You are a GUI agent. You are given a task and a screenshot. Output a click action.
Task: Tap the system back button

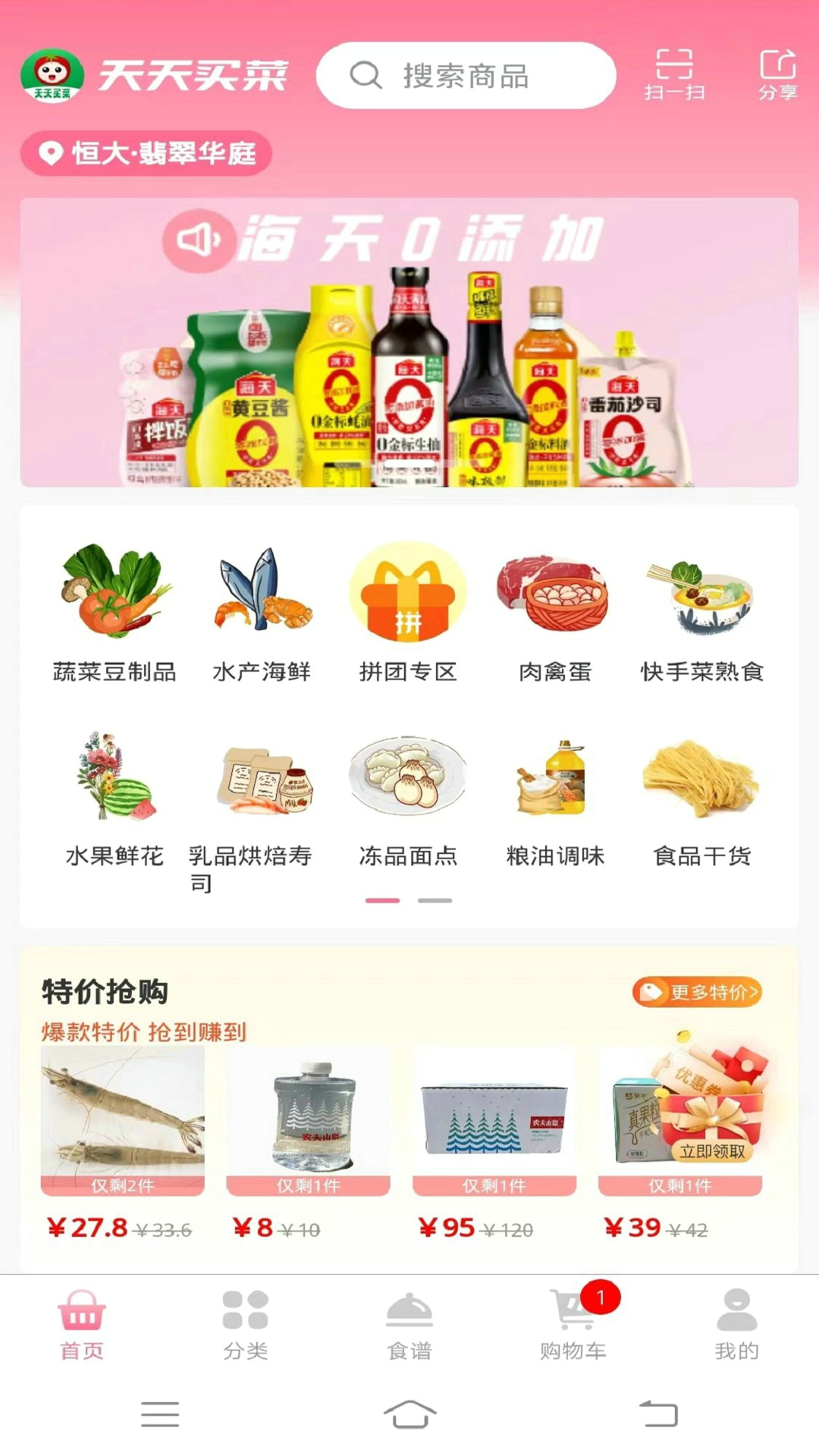pyautogui.click(x=657, y=1414)
